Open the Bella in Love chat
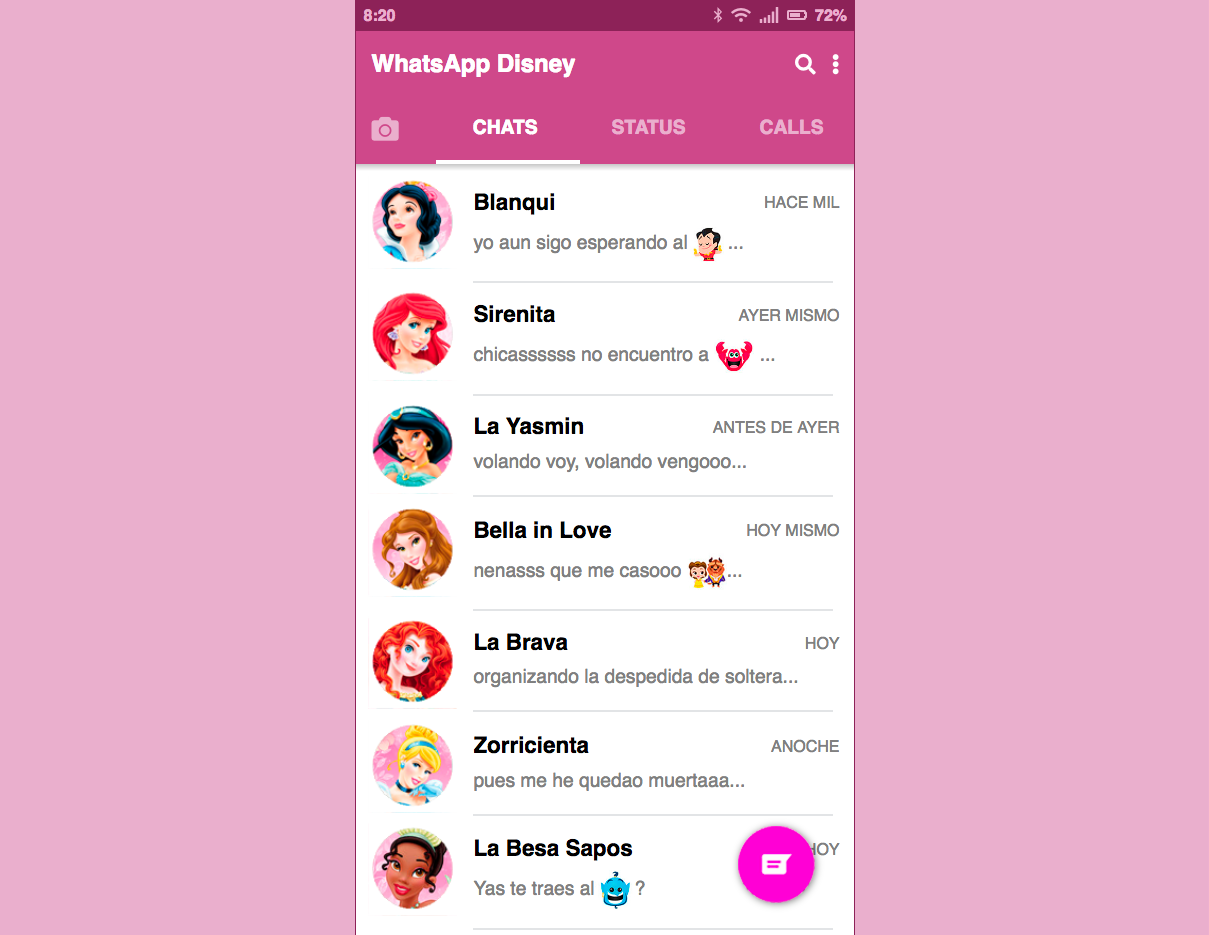 (x=620, y=551)
